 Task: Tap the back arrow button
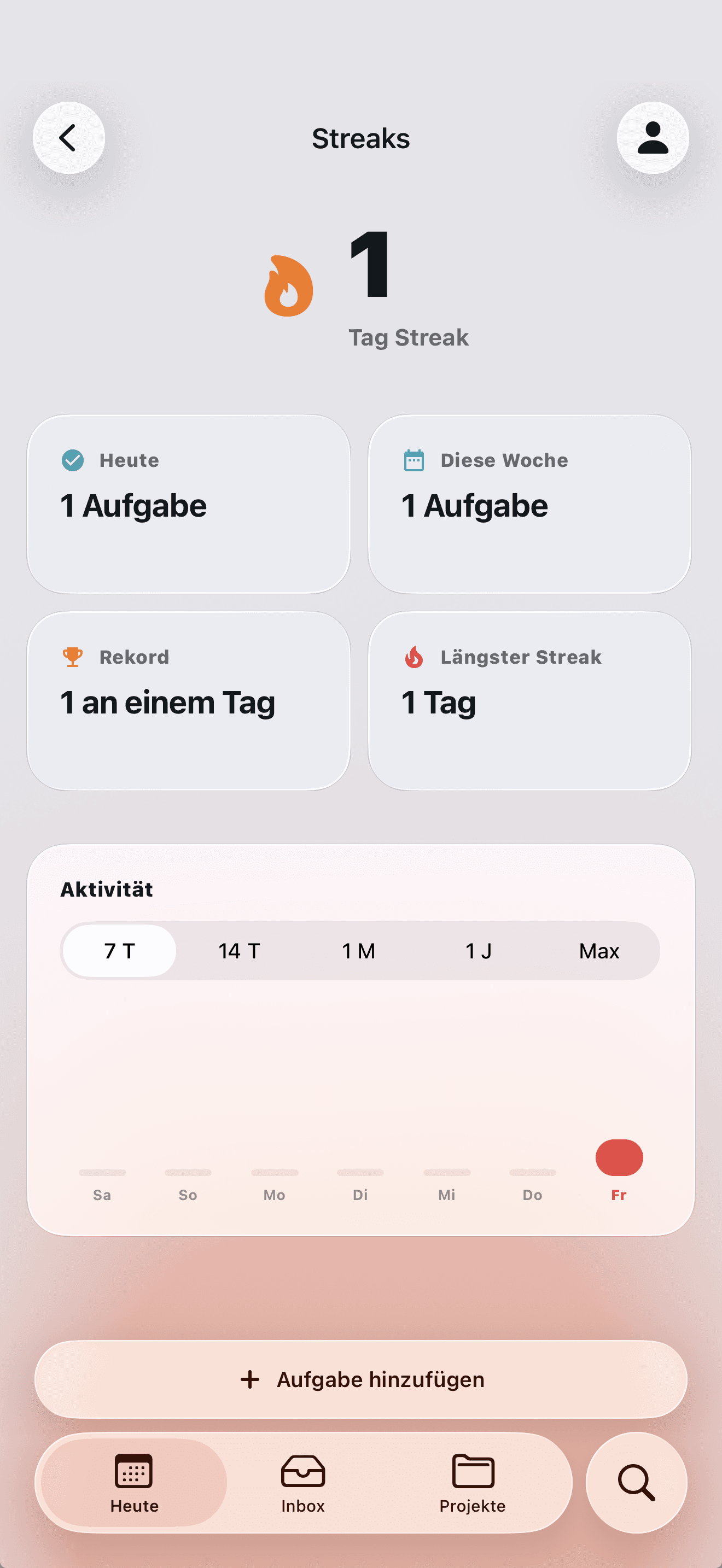69,138
